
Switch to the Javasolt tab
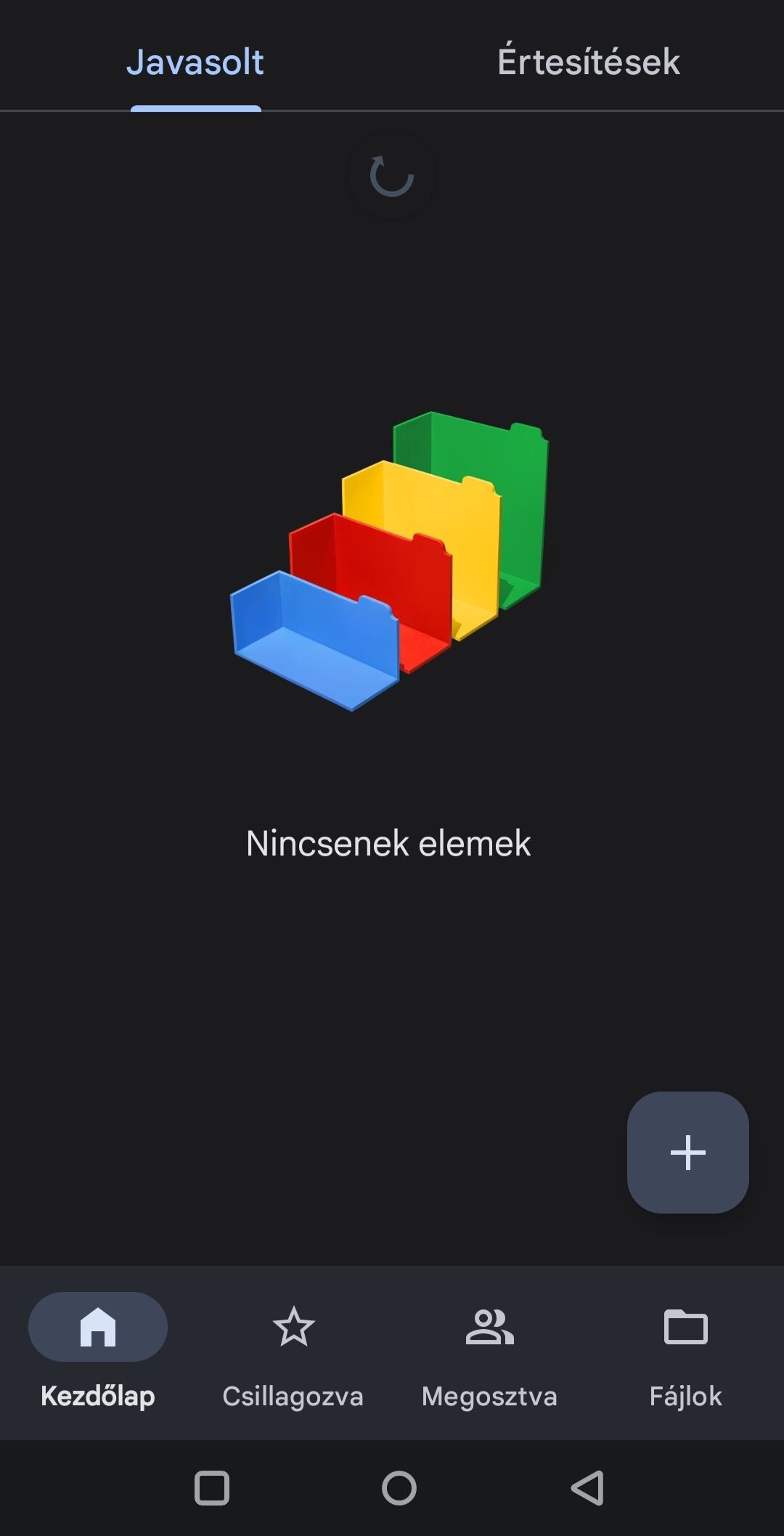pos(195,62)
